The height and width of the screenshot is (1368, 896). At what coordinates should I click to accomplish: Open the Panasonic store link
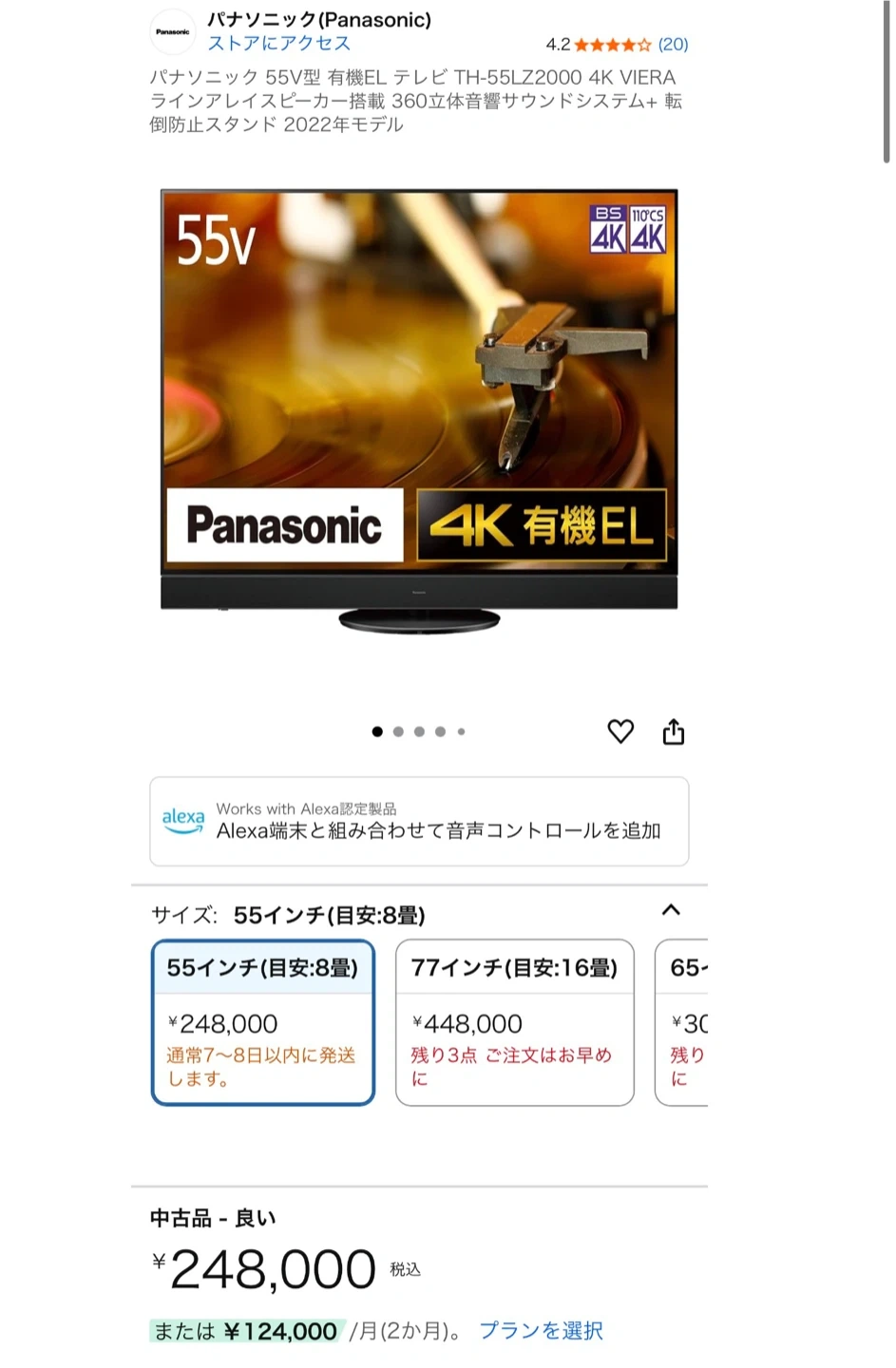tap(279, 44)
